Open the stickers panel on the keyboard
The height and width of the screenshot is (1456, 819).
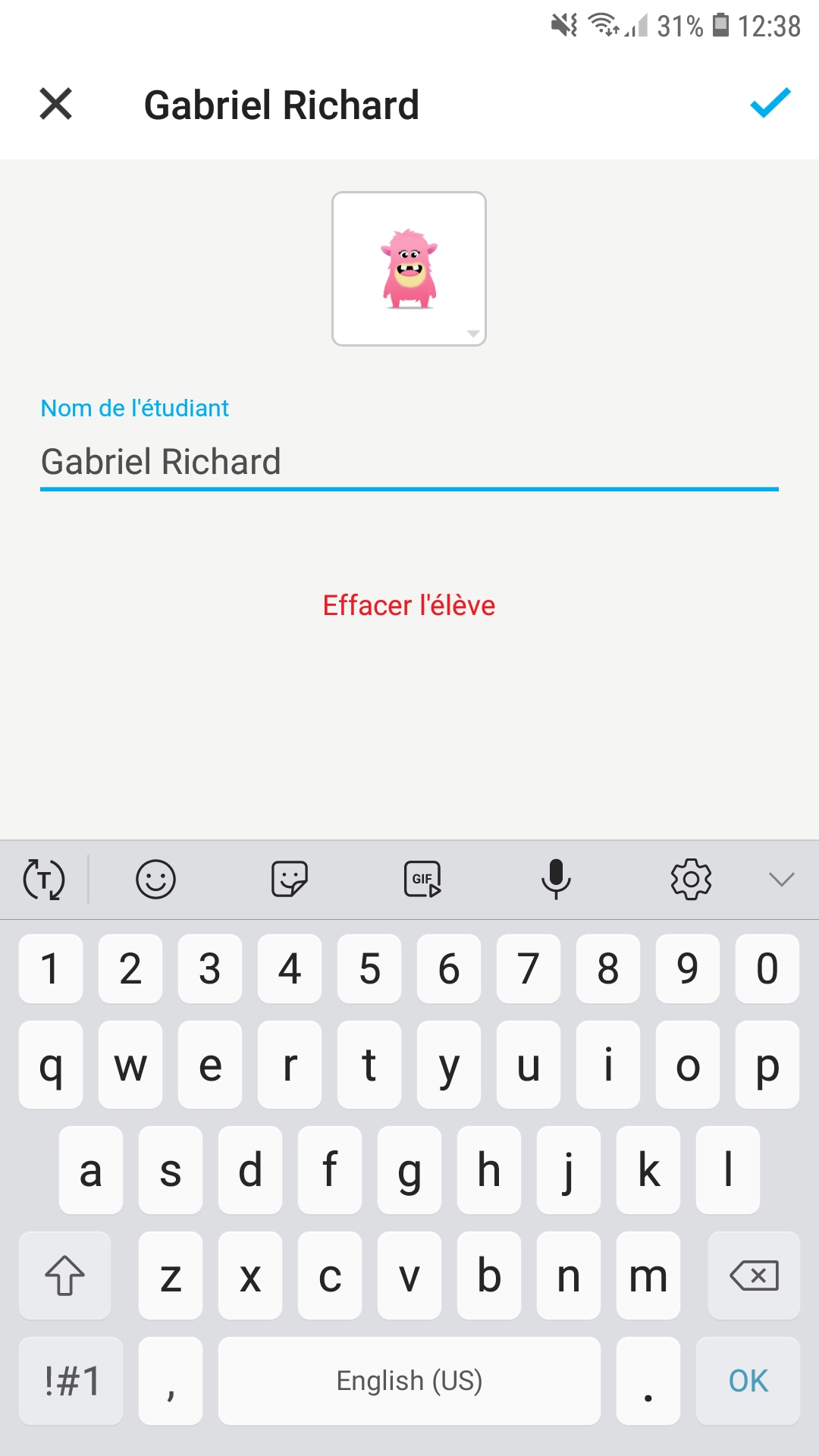tap(289, 880)
